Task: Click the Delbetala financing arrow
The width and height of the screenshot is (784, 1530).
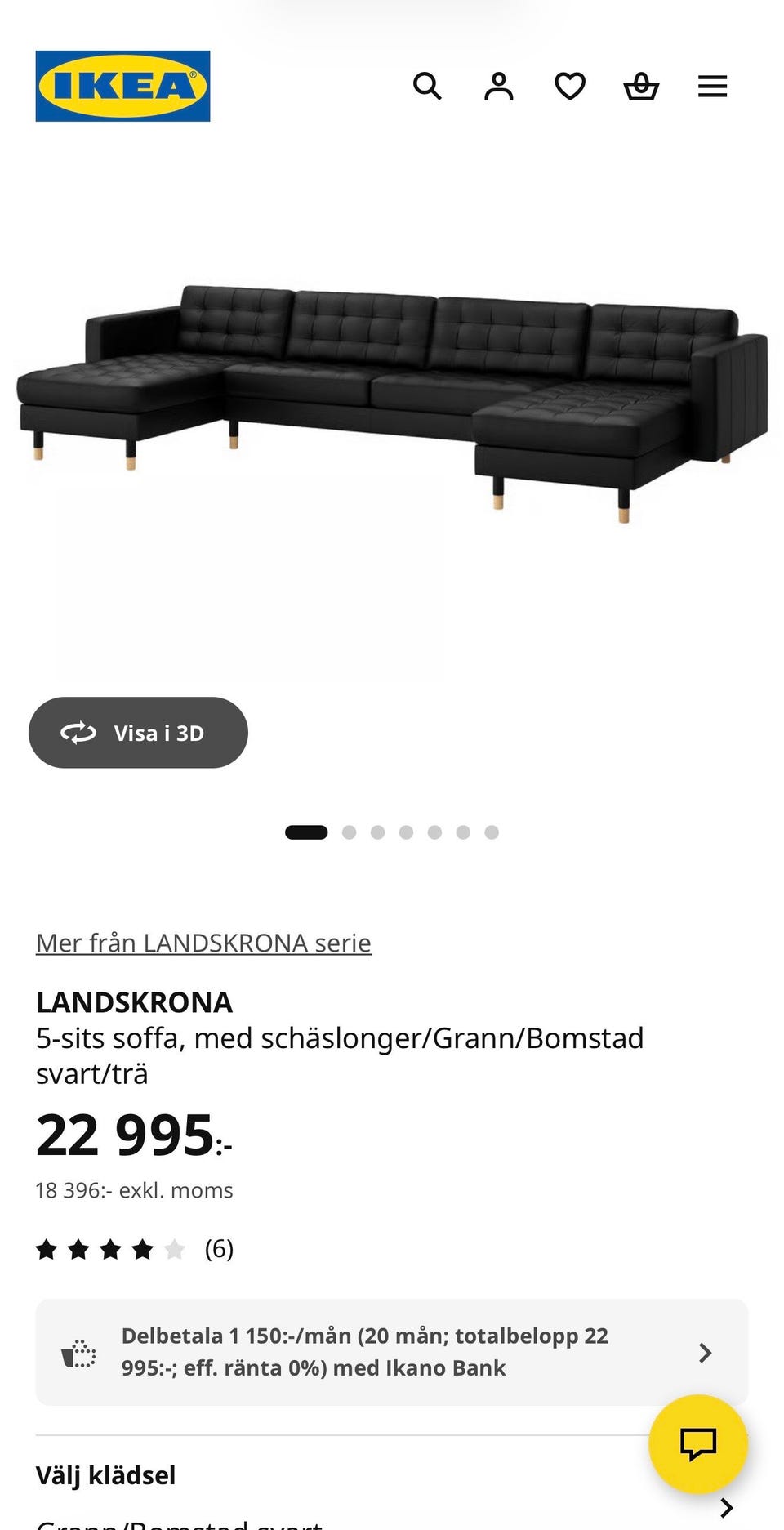Action: (x=704, y=1353)
